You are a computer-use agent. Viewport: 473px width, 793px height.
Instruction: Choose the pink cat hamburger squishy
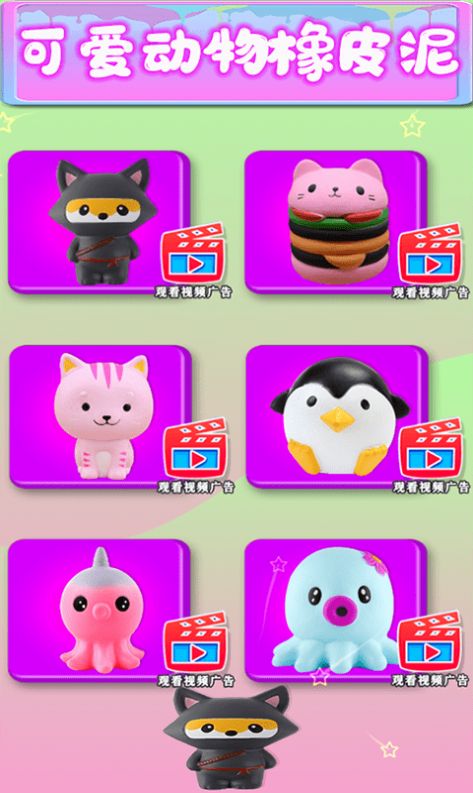[x=336, y=222]
